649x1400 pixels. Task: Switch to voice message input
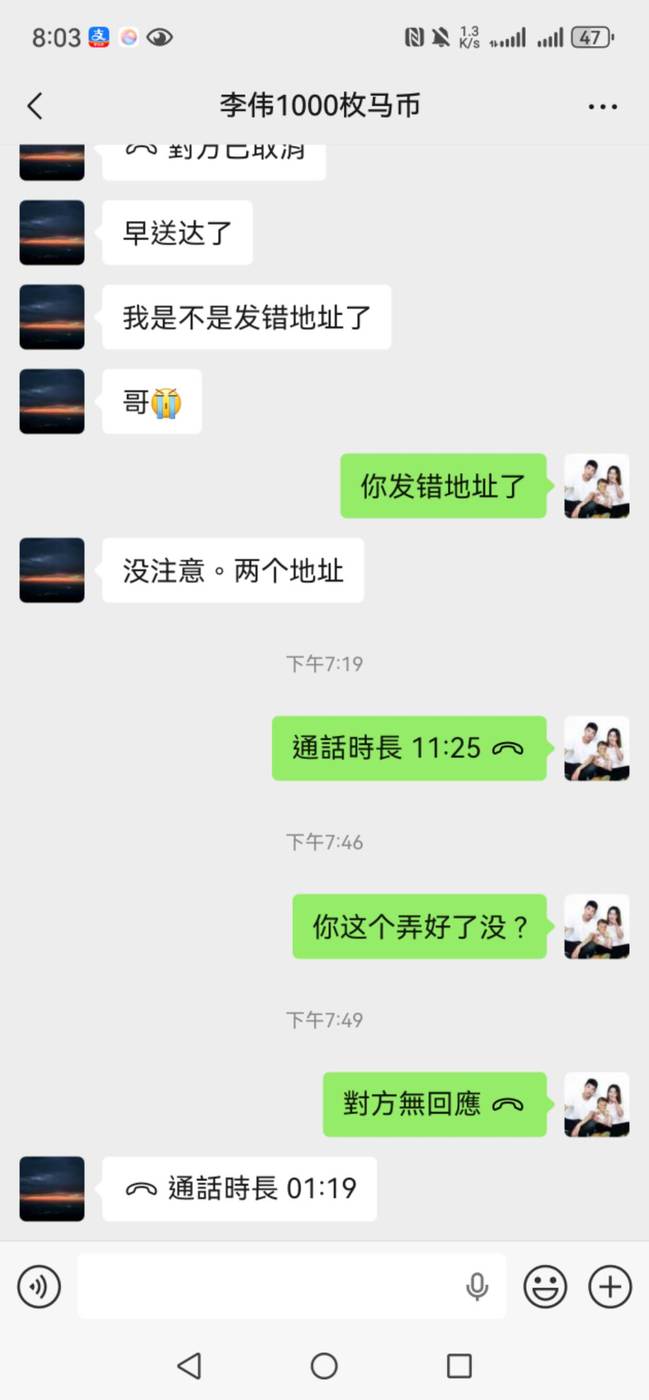point(39,1286)
